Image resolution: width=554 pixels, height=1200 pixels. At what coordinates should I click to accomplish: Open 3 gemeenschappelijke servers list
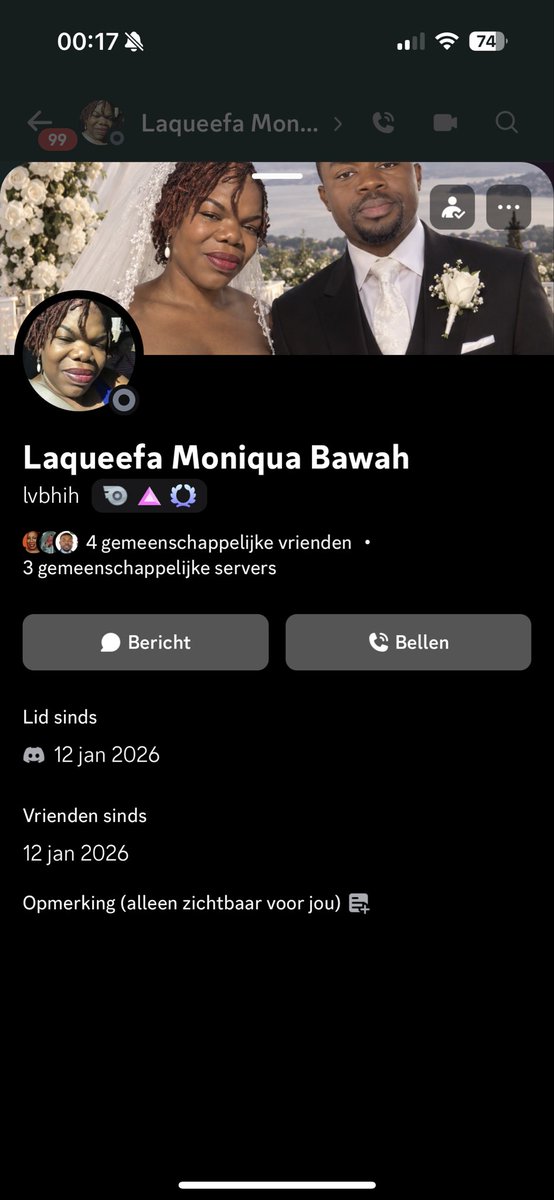click(x=149, y=568)
